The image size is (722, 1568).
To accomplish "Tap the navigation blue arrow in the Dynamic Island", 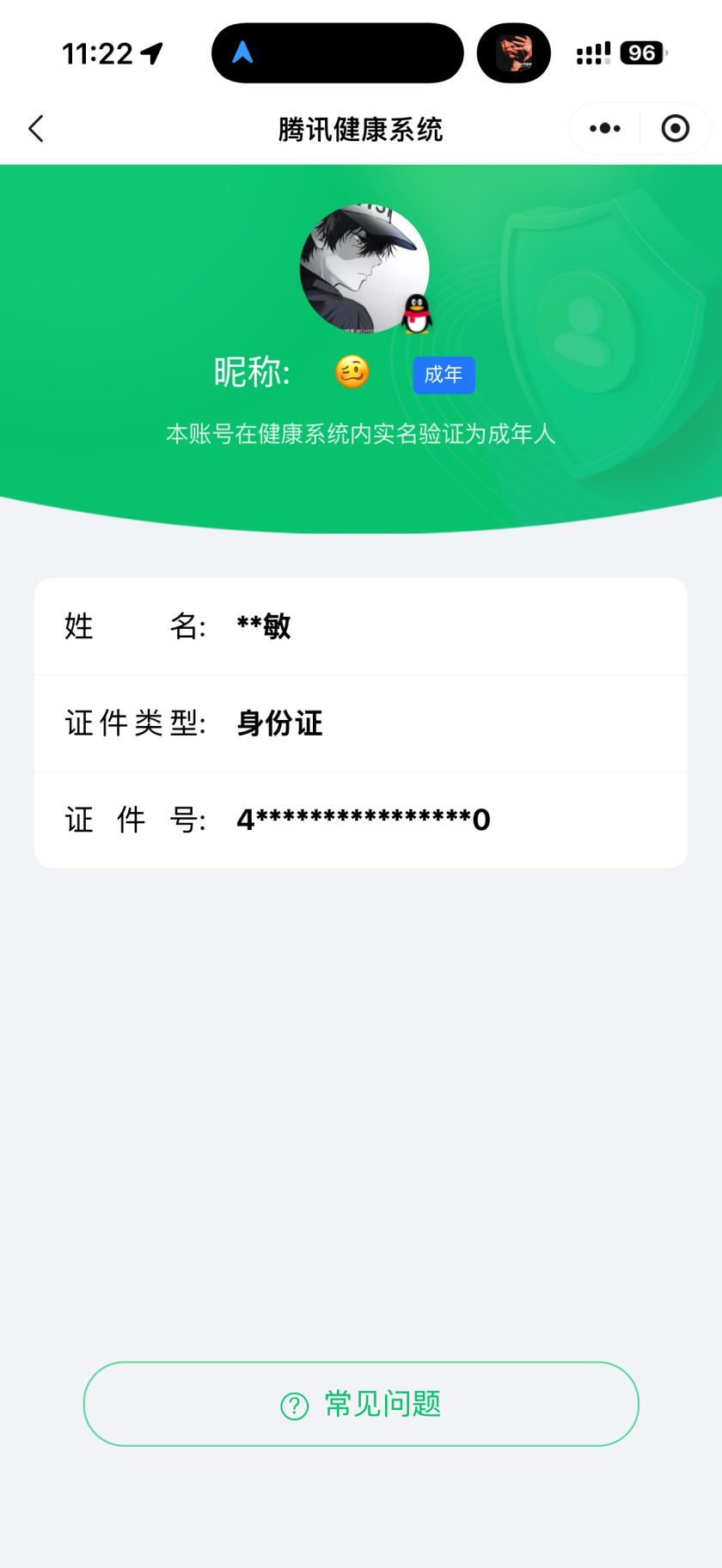I will 243,52.
